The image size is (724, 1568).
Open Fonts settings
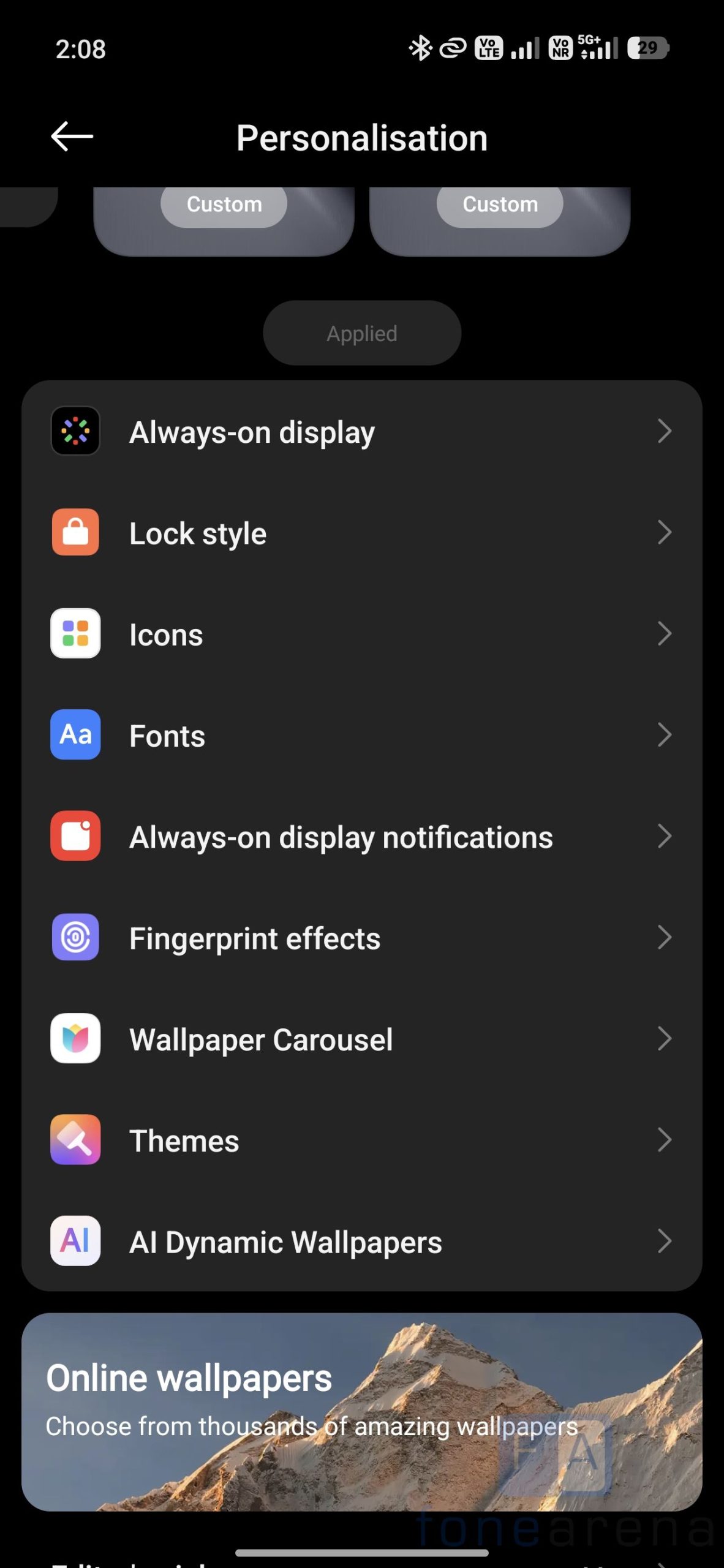coord(361,735)
